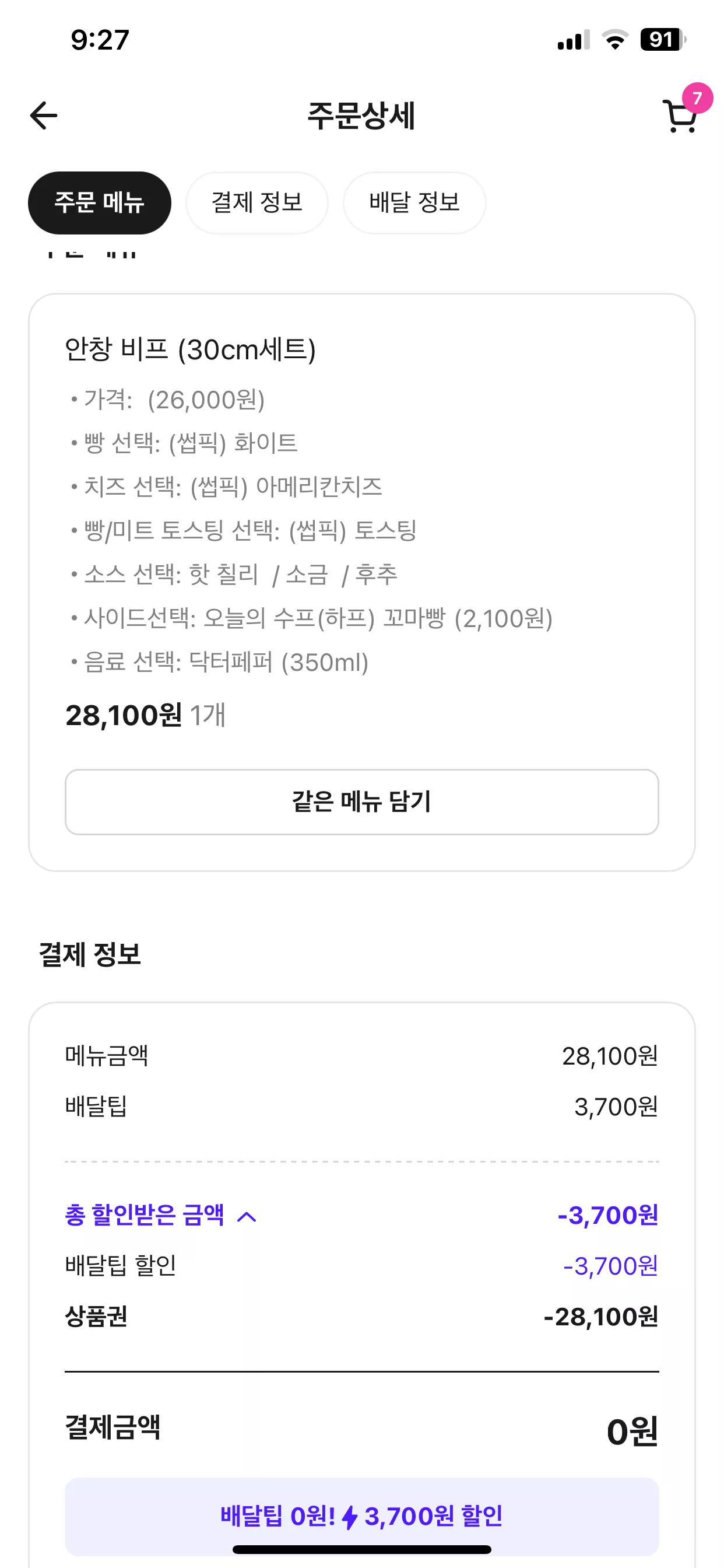Switch to the 결제 정보 tab
Viewport: 724px width, 1568px height.
pyautogui.click(x=256, y=202)
